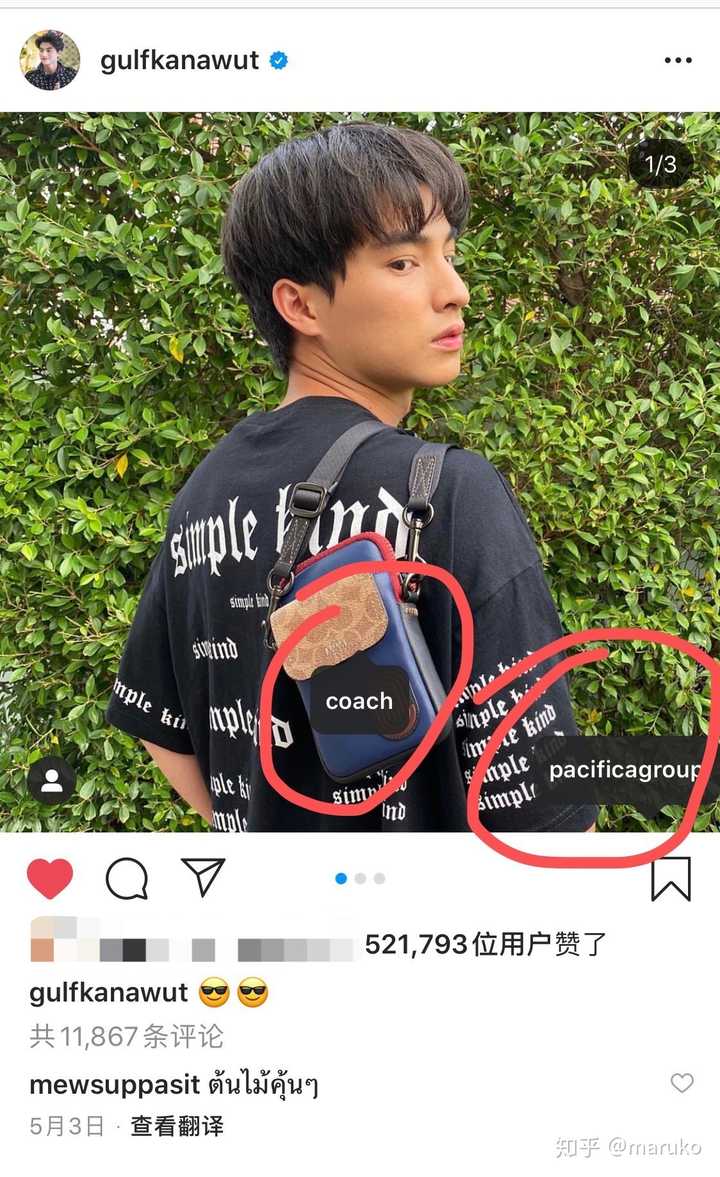Image resolution: width=720 pixels, height=1177 pixels.
Task: Tap 查看翻译 to see translation
Action: click(177, 1126)
